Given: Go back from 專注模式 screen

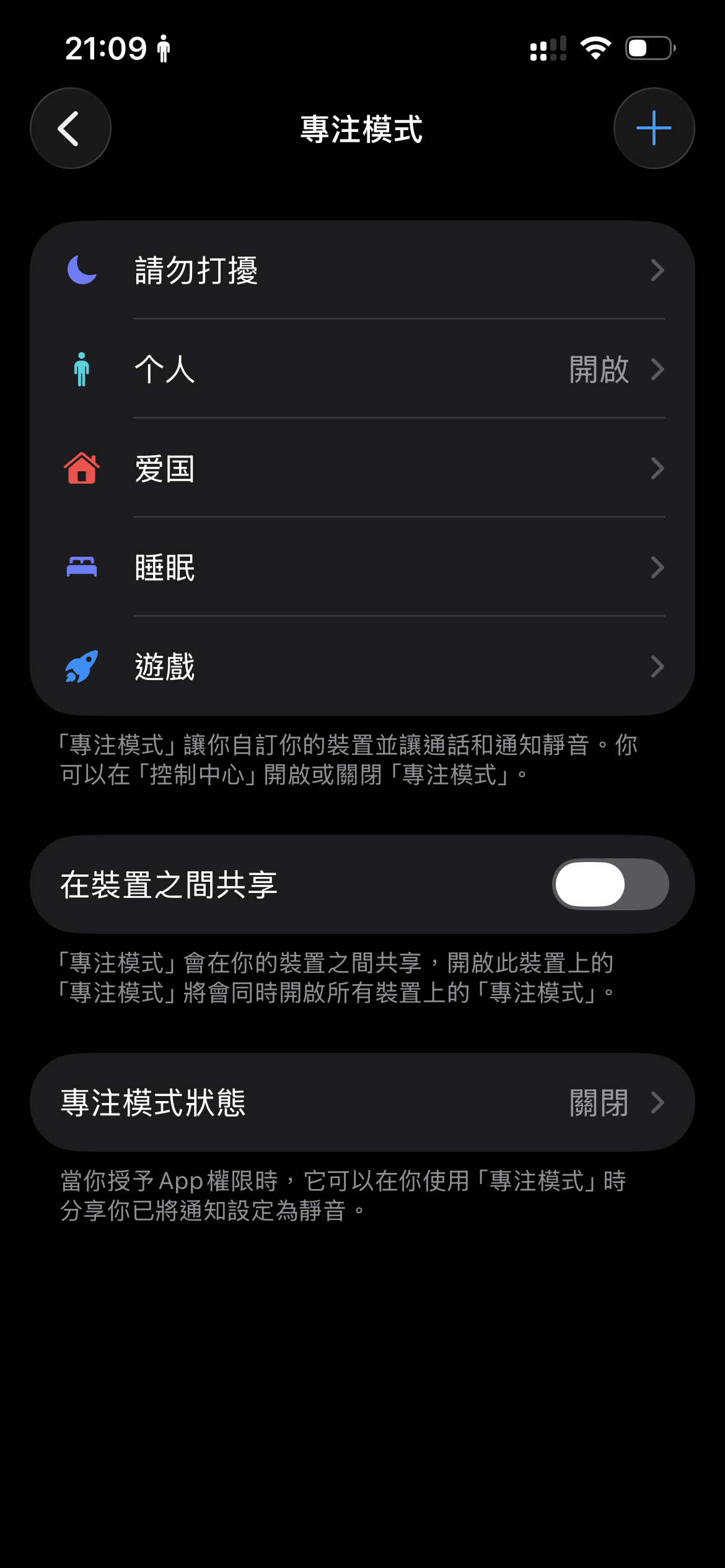Looking at the screenshot, I should coord(71,128).
